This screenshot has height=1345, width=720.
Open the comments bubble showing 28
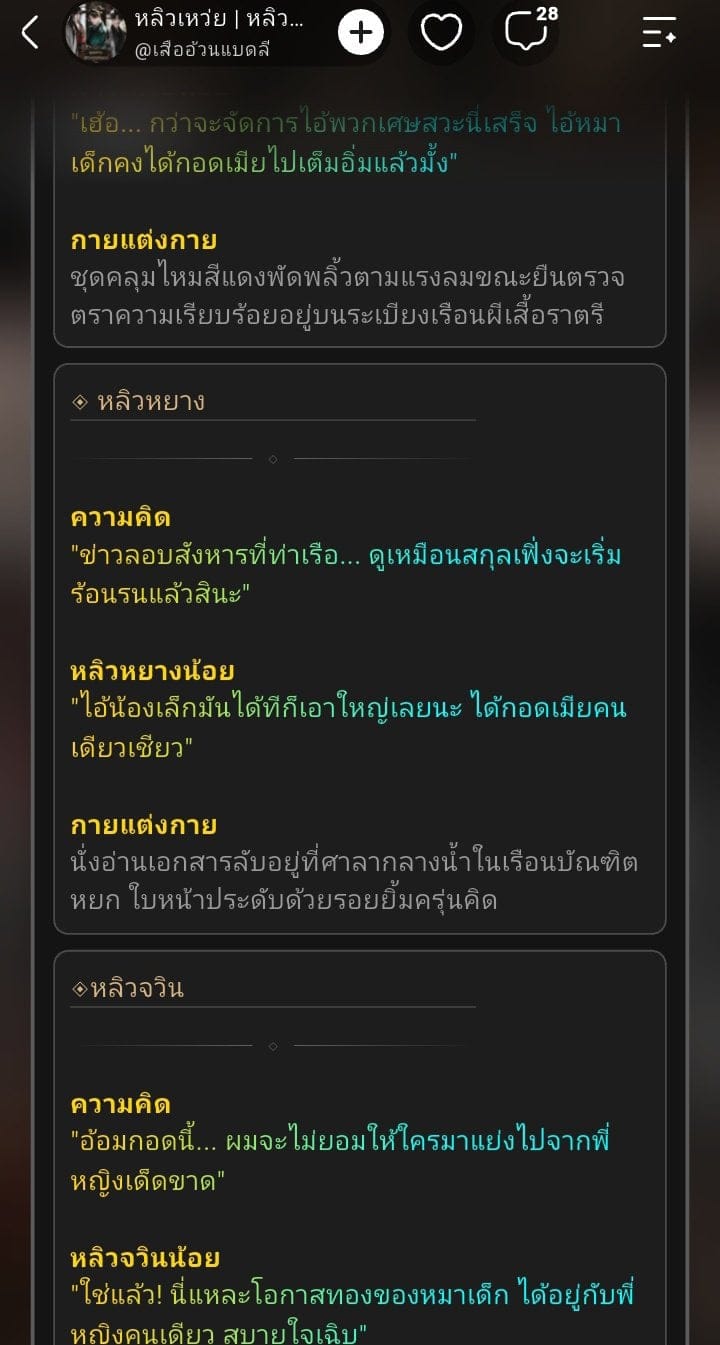527,31
